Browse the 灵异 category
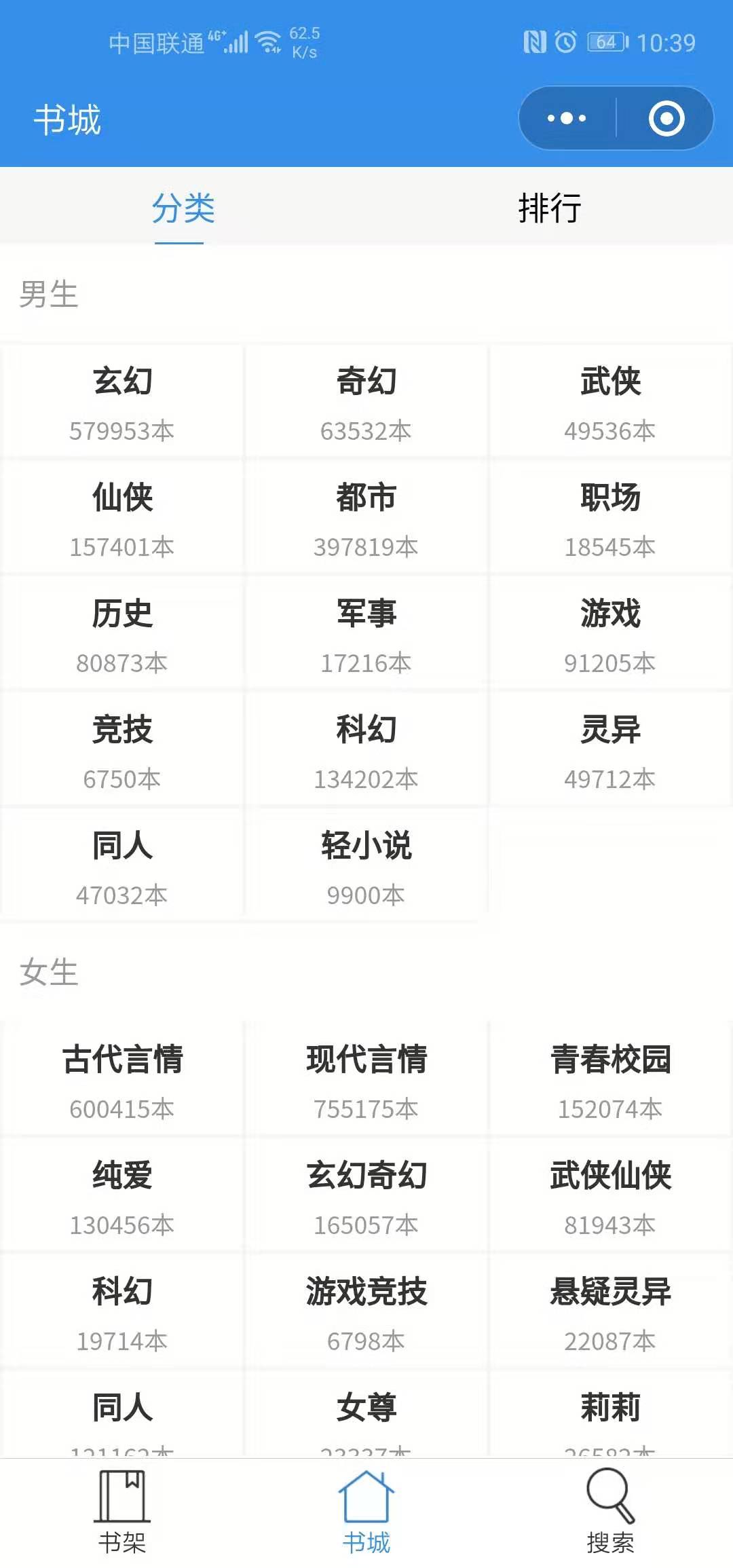 pyautogui.click(x=611, y=750)
